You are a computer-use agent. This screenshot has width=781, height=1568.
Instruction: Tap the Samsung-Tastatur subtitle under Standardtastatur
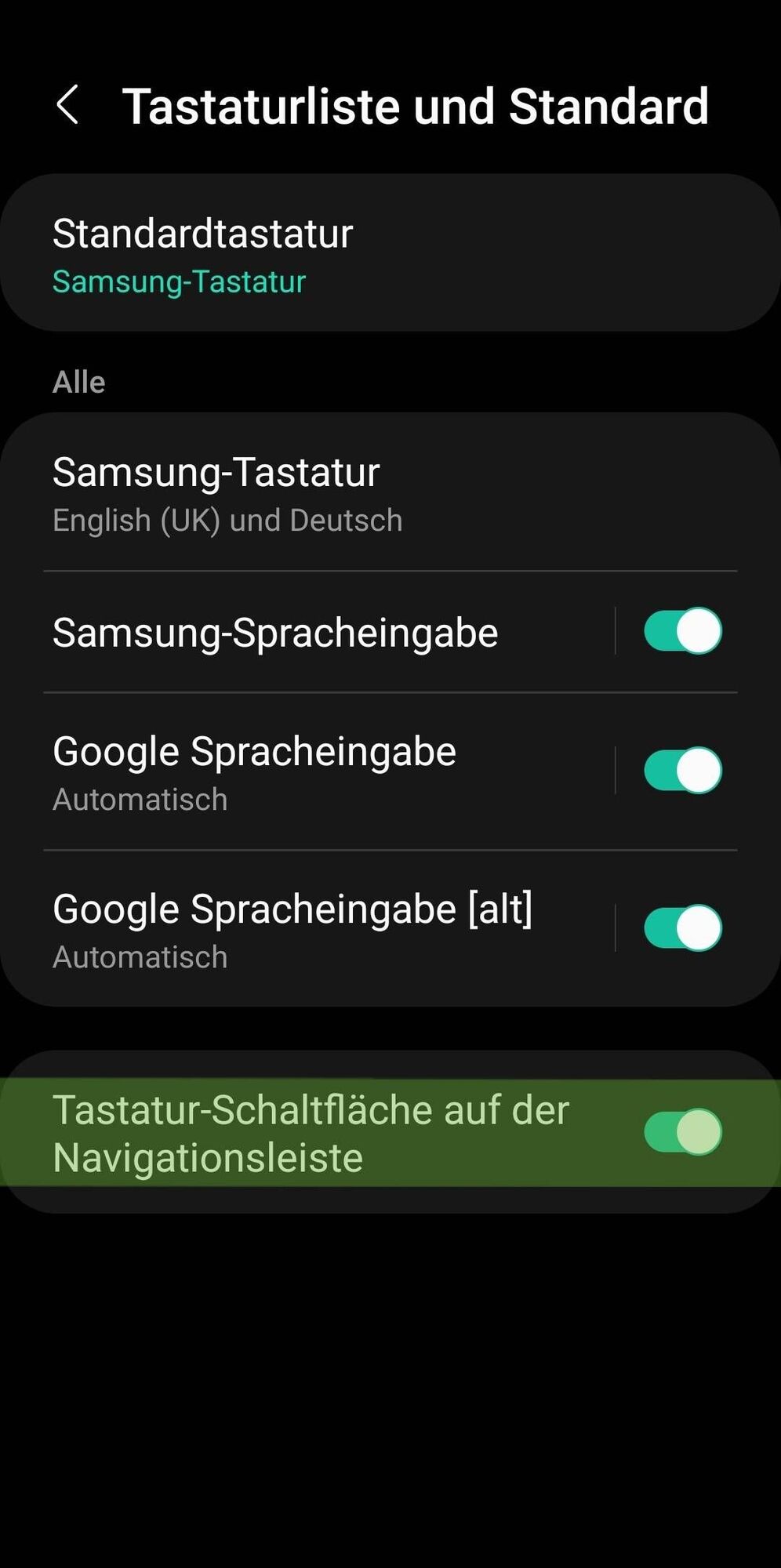click(x=179, y=282)
